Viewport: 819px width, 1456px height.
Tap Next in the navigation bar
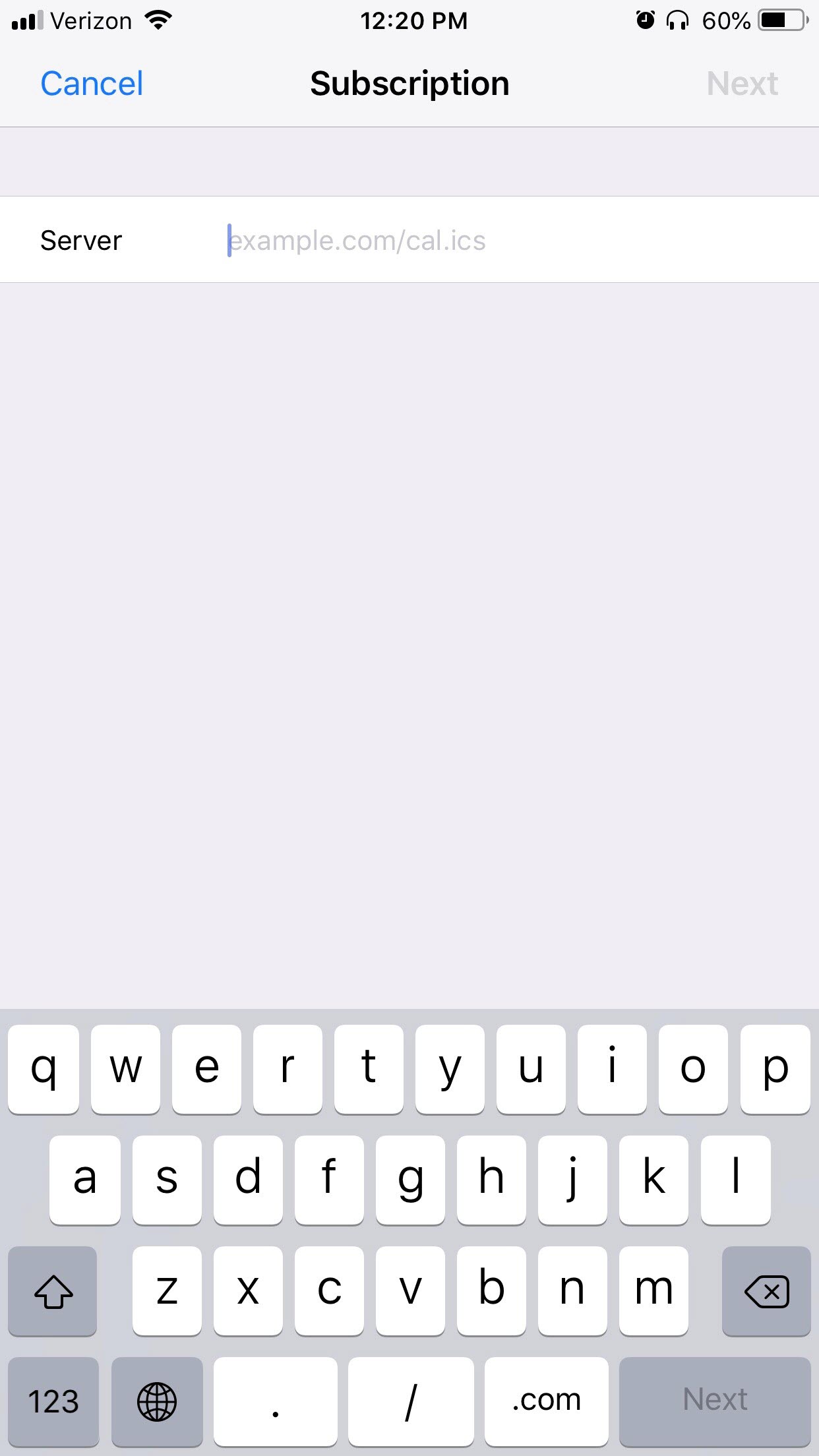coord(742,84)
